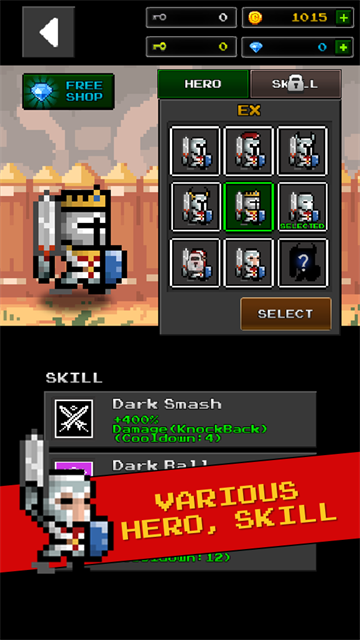Pick the Santa hat hero tile
The height and width of the screenshot is (640, 360).
click(195, 263)
